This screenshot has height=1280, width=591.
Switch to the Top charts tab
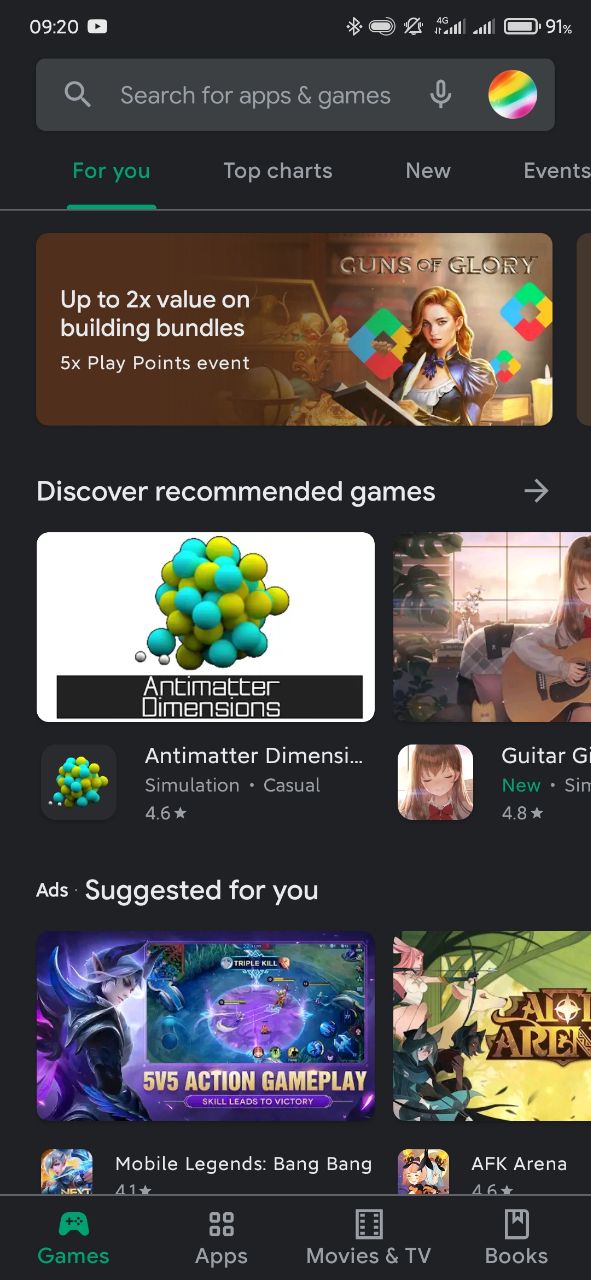pyautogui.click(x=278, y=171)
